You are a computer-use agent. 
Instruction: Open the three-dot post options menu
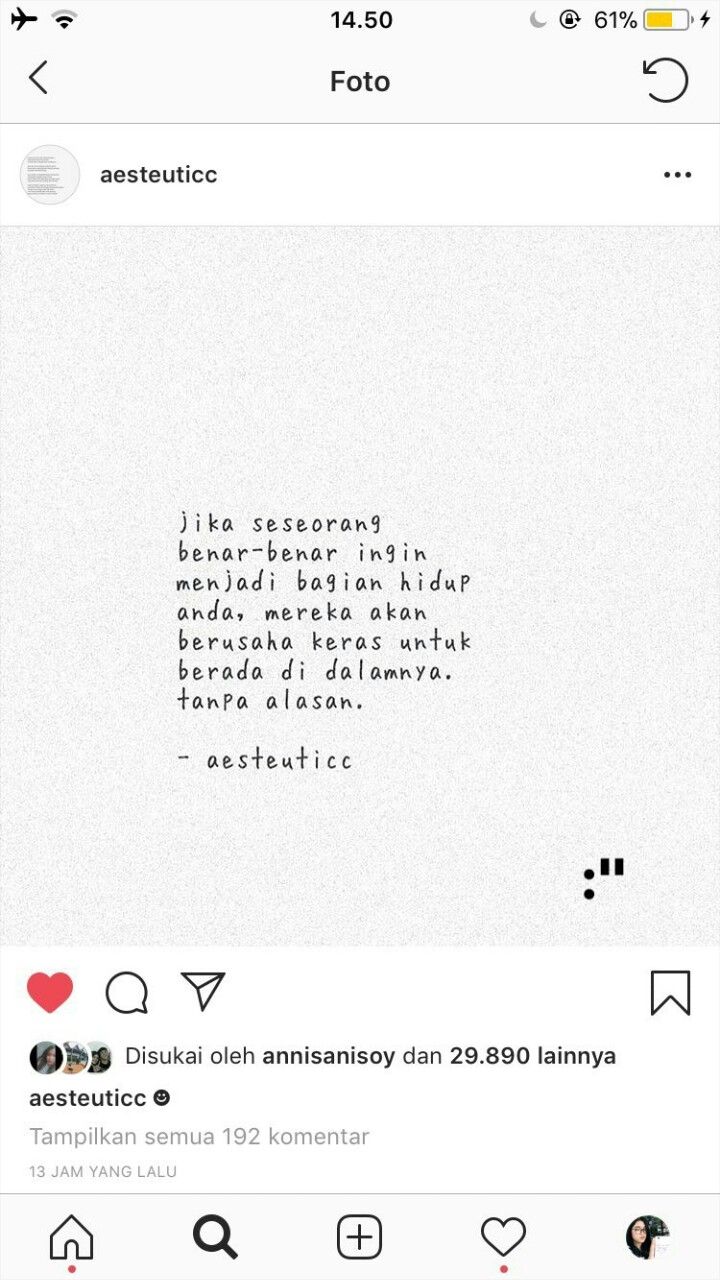[x=677, y=175]
